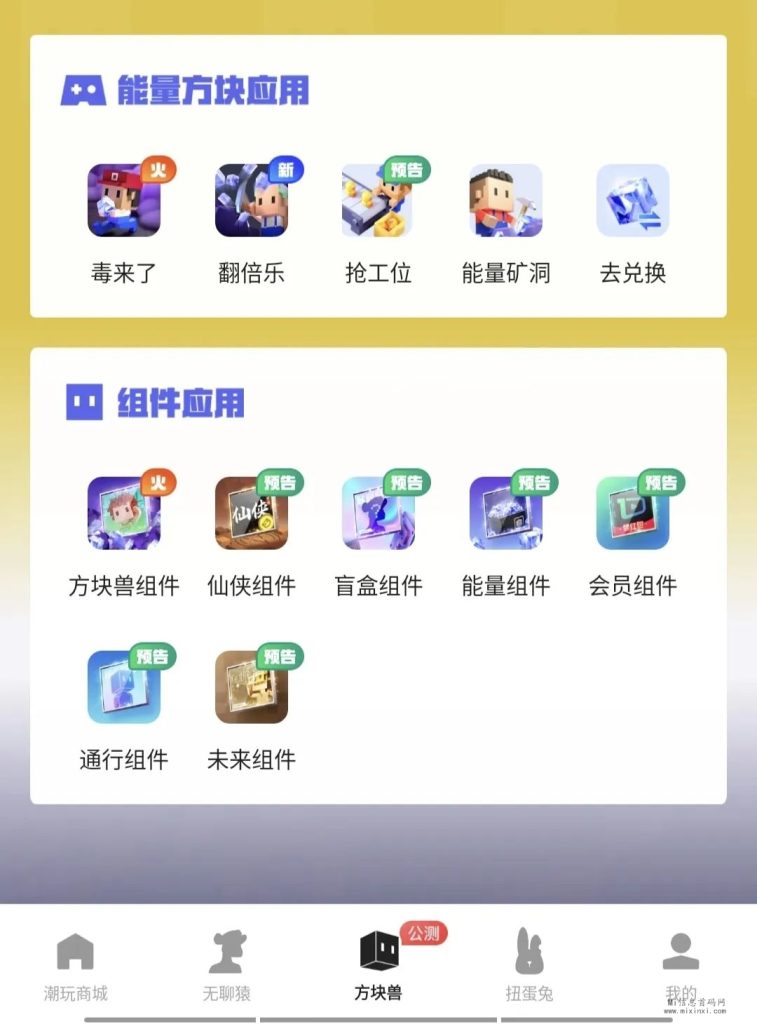Viewport: 757px width, 1024px height.
Task: Open the 毒来了 app
Action: [124, 201]
